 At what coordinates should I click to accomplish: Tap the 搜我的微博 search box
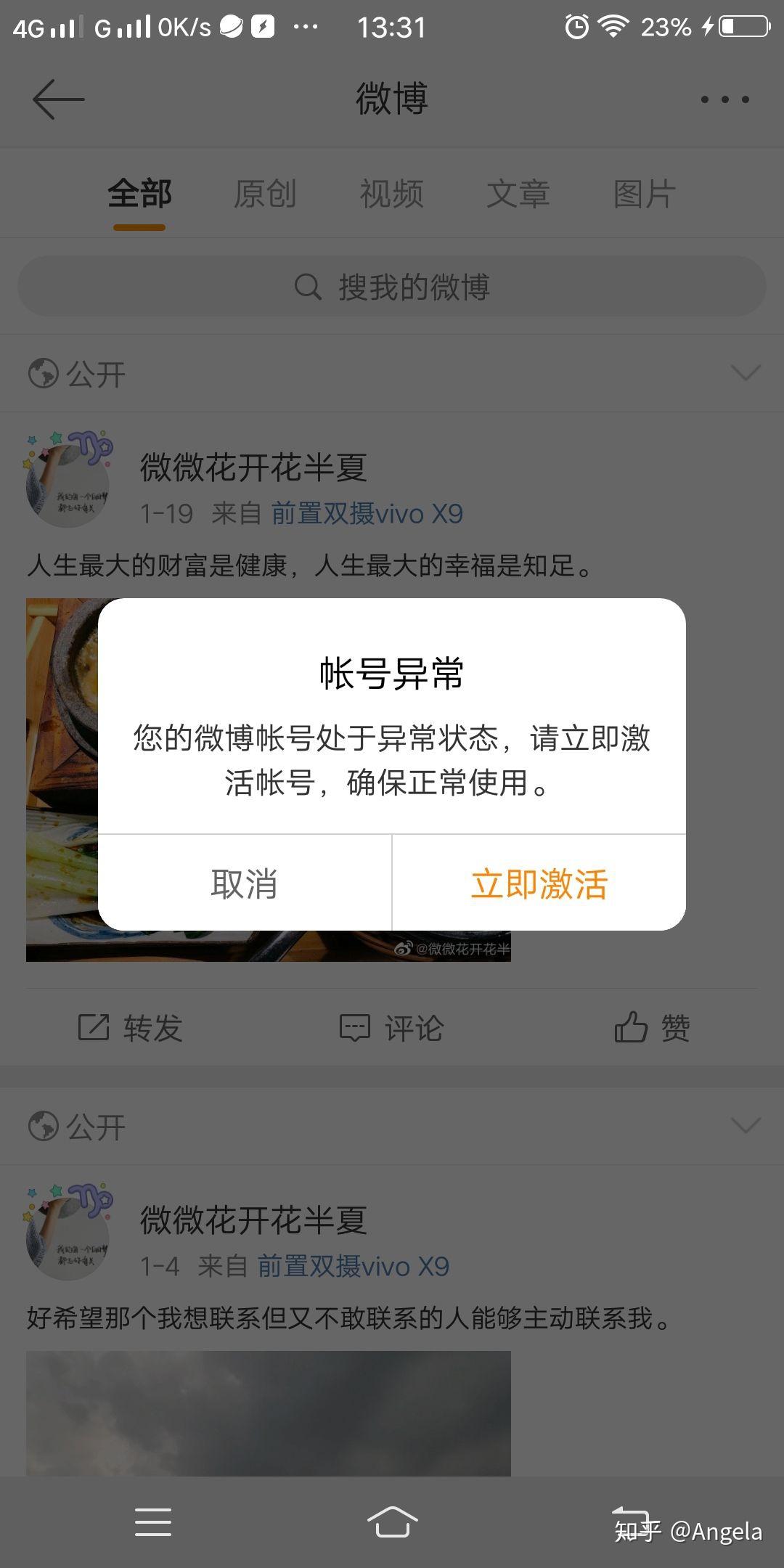[x=392, y=286]
